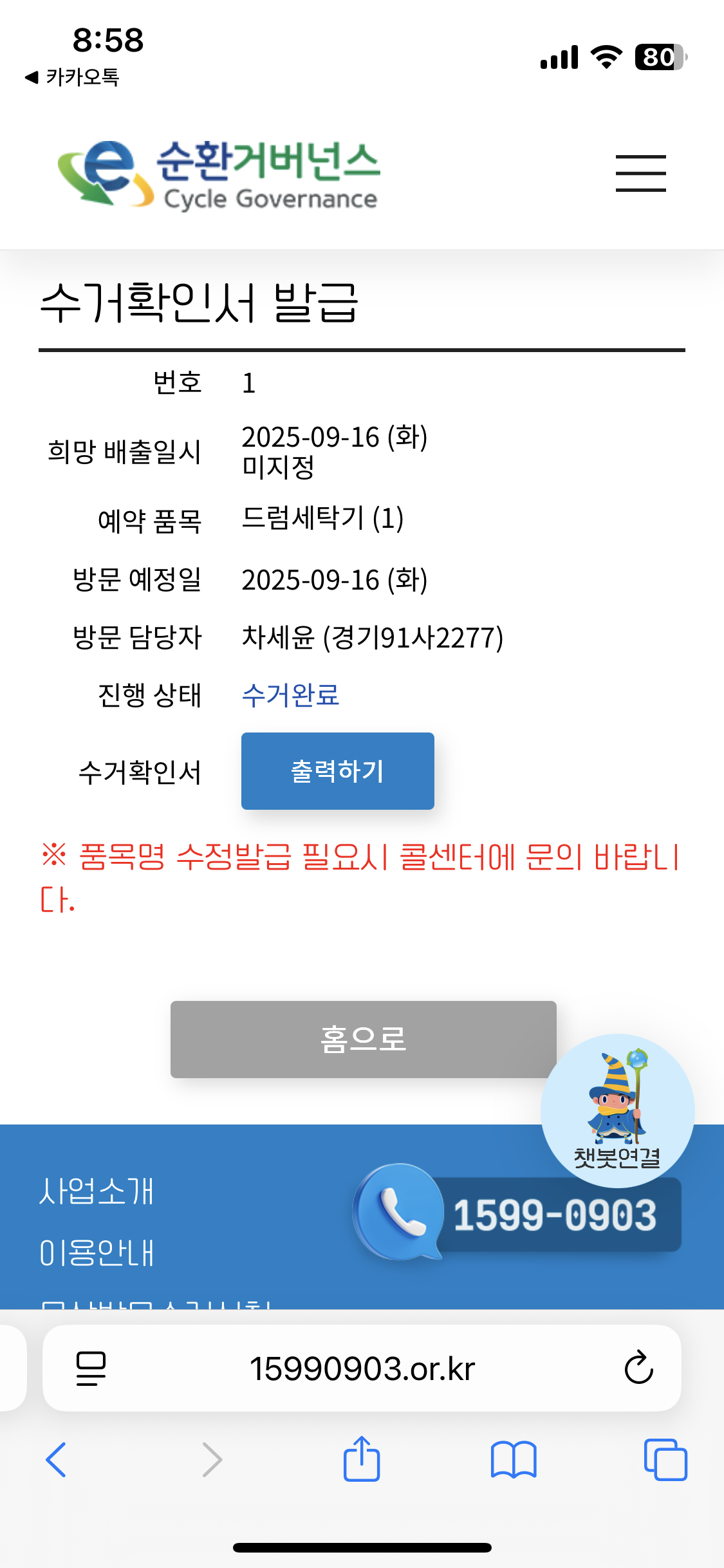This screenshot has width=724, height=1568.
Task: Tap the address bar 15990903.or.kr
Action: coord(362,1368)
